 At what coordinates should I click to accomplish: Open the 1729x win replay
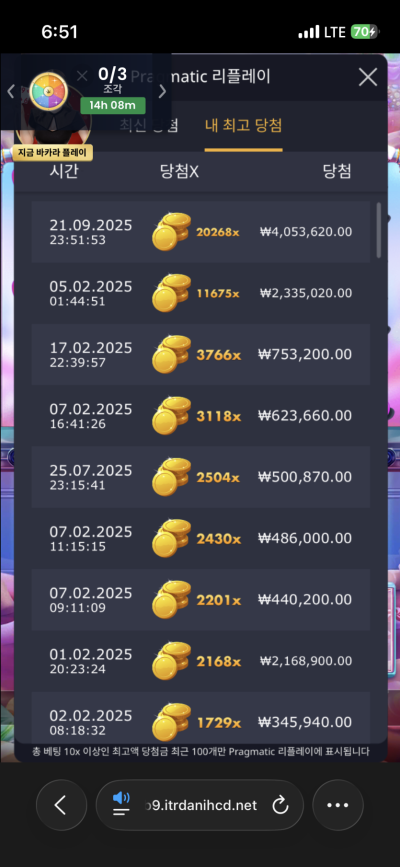coord(200,718)
